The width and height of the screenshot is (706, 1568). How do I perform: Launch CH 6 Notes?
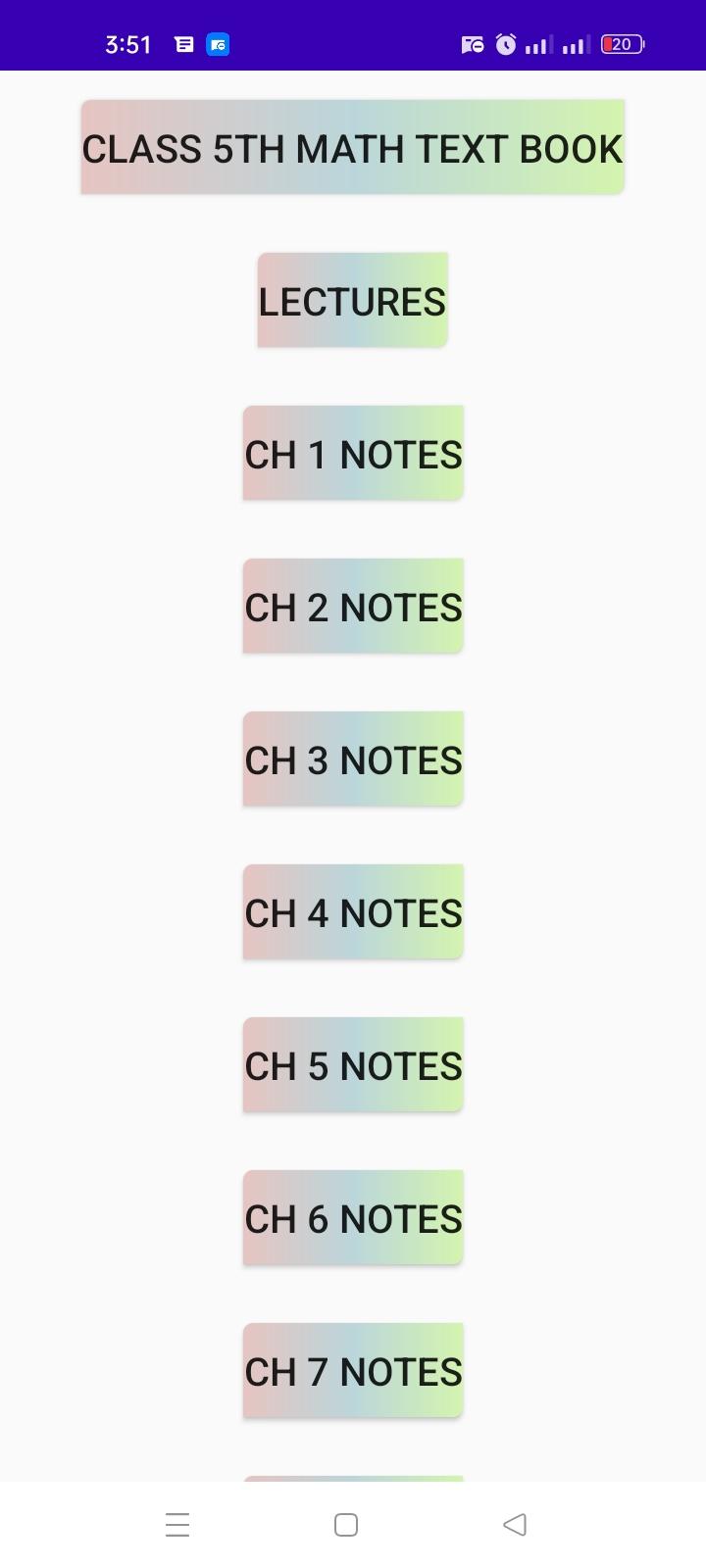[x=353, y=1217]
